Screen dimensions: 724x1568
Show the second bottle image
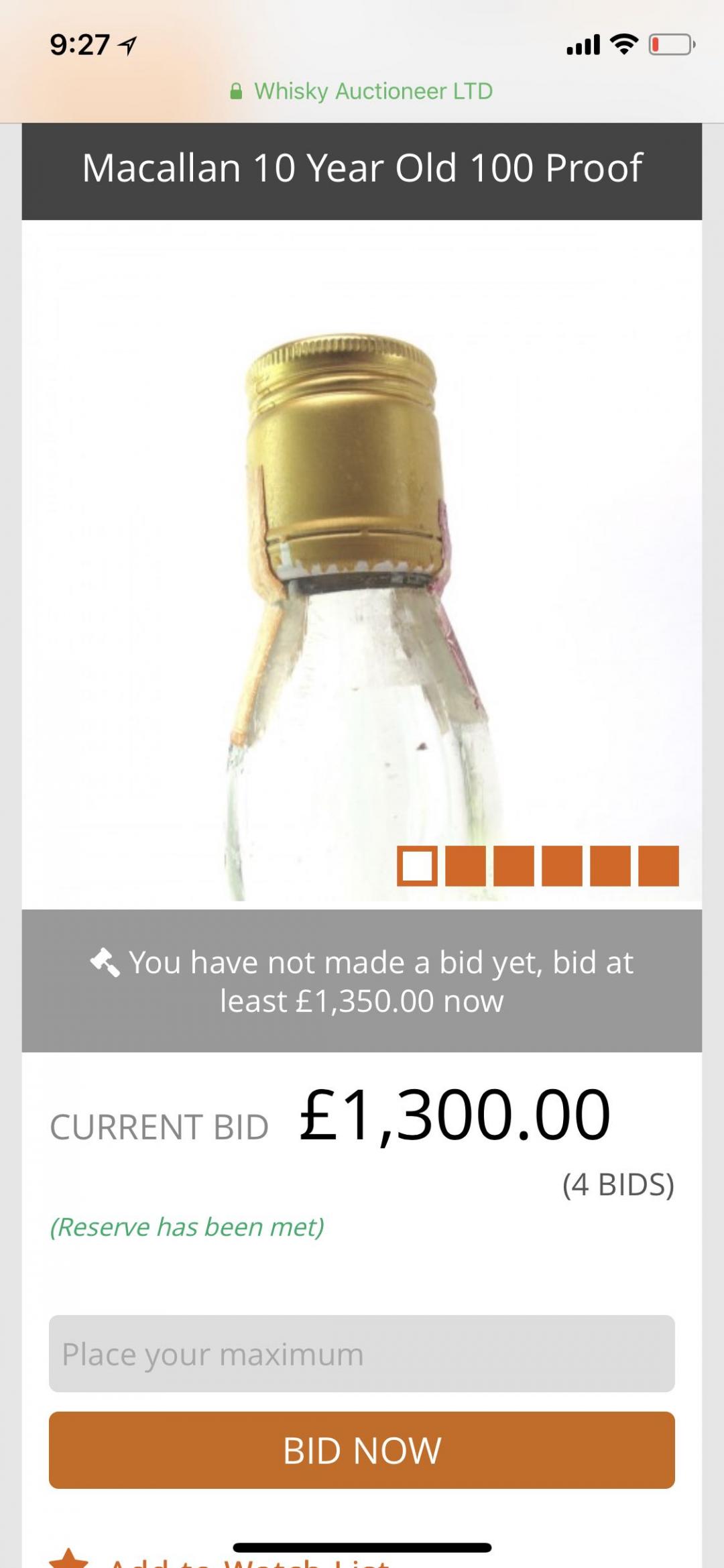click(465, 866)
